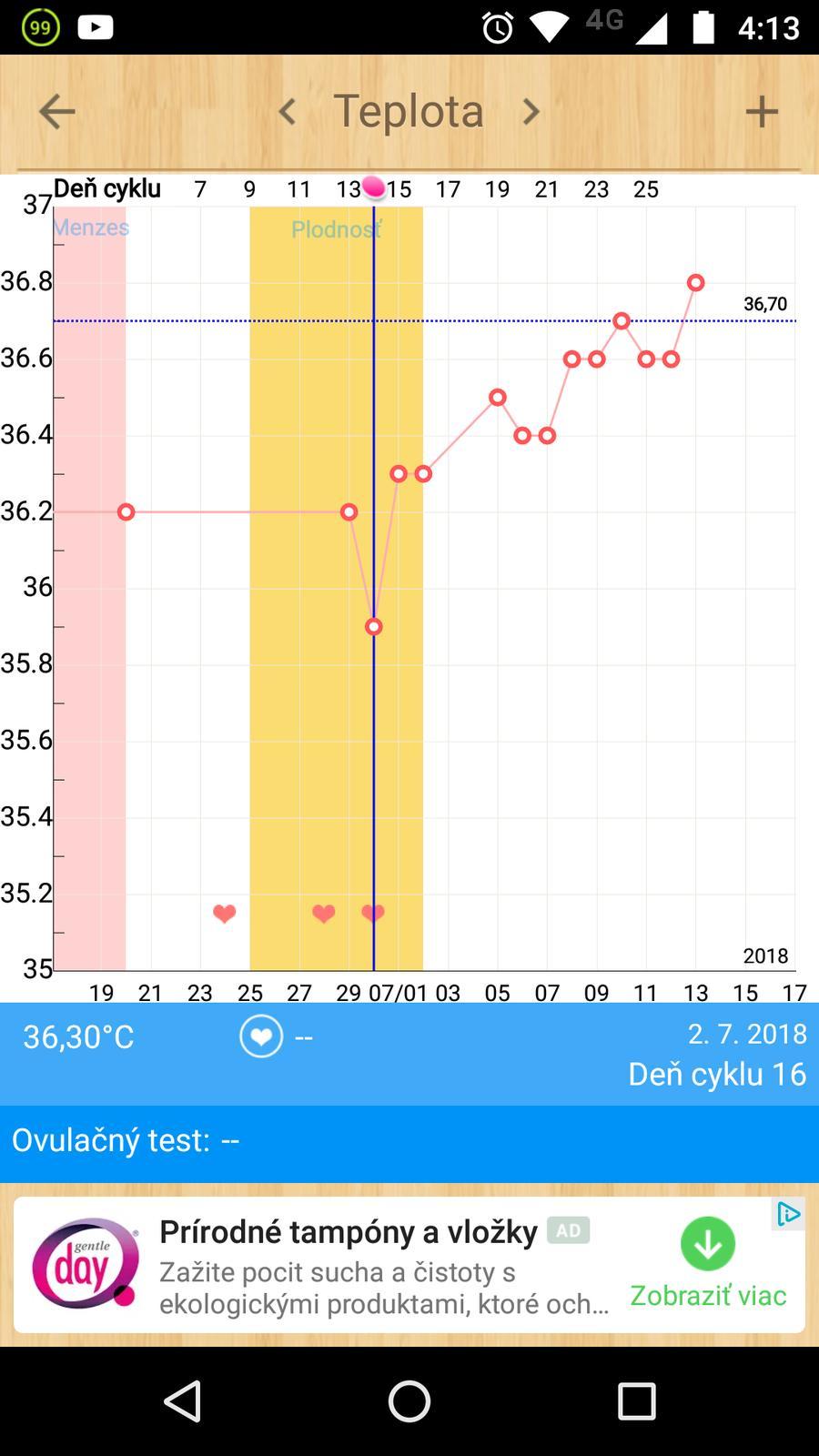This screenshot has width=819, height=1456.
Task: Open the AdChoices info icon
Action: pos(788,1214)
